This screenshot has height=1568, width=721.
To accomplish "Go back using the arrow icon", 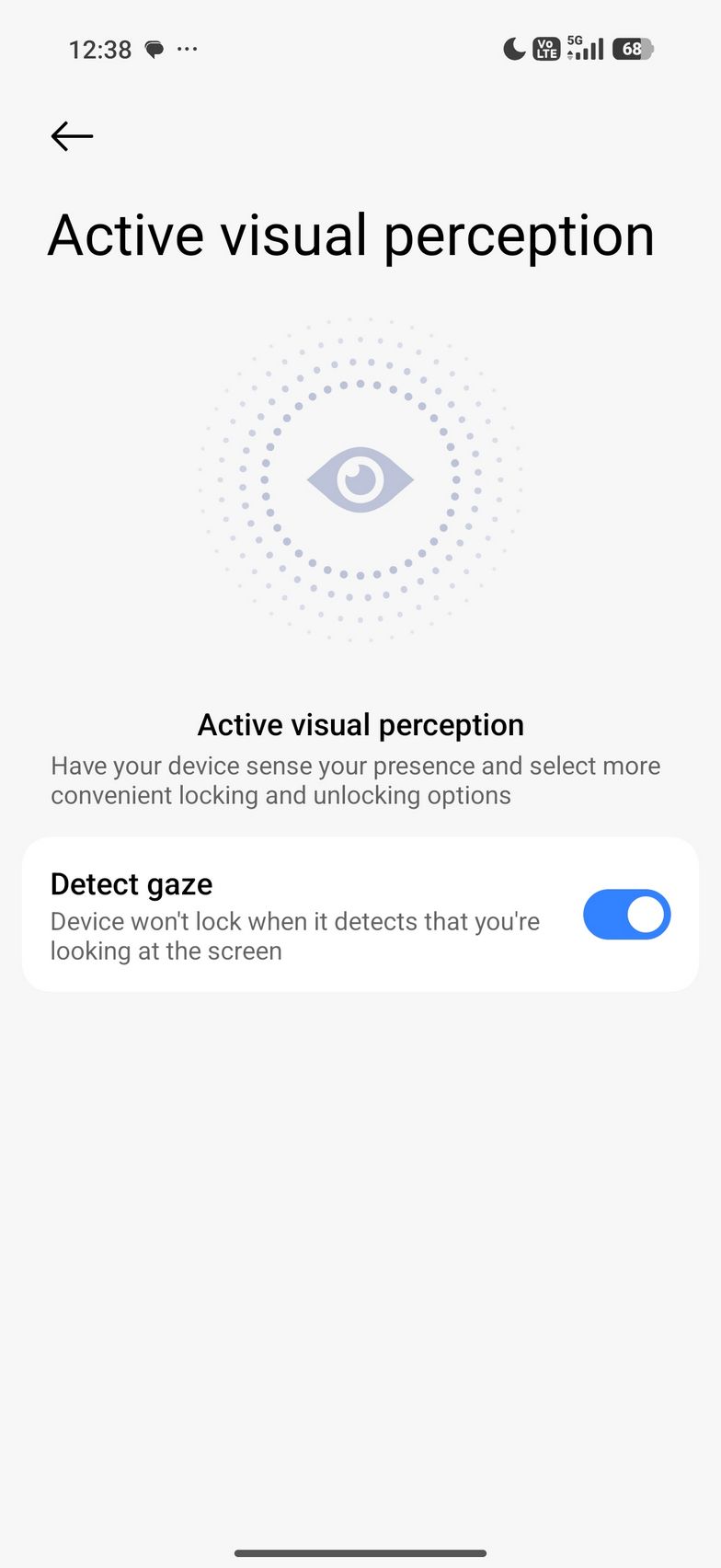I will coord(72,136).
